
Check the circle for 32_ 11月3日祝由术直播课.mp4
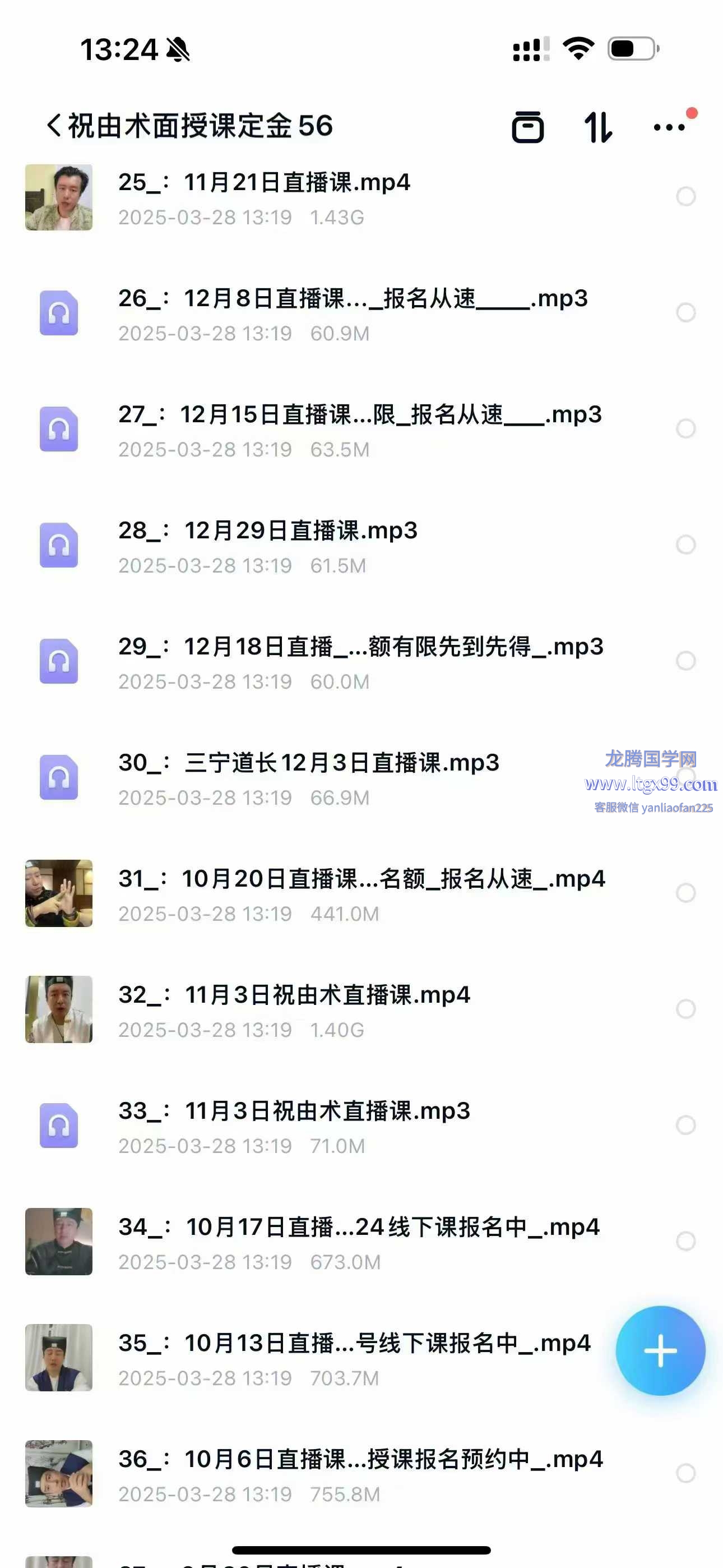click(x=685, y=1009)
